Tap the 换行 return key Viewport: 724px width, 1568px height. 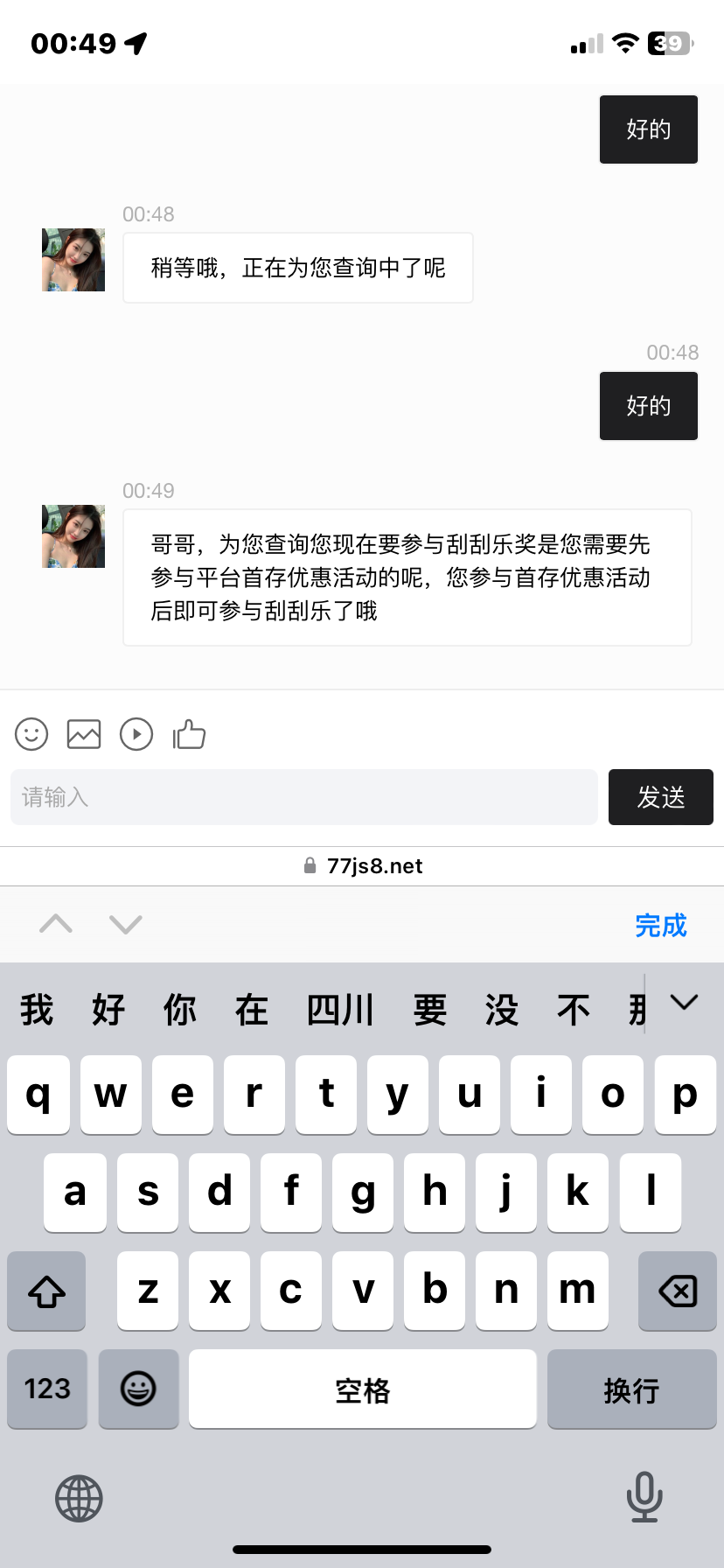click(x=631, y=1389)
